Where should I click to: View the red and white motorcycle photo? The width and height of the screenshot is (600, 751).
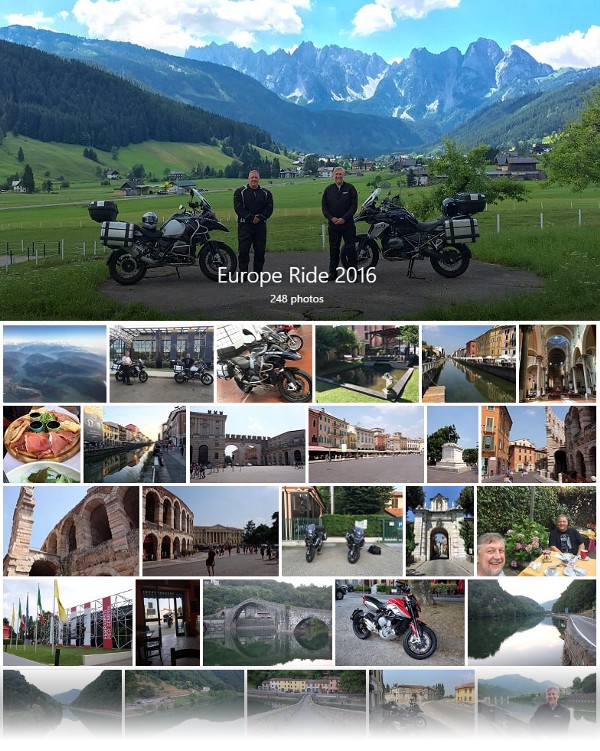tap(399, 622)
